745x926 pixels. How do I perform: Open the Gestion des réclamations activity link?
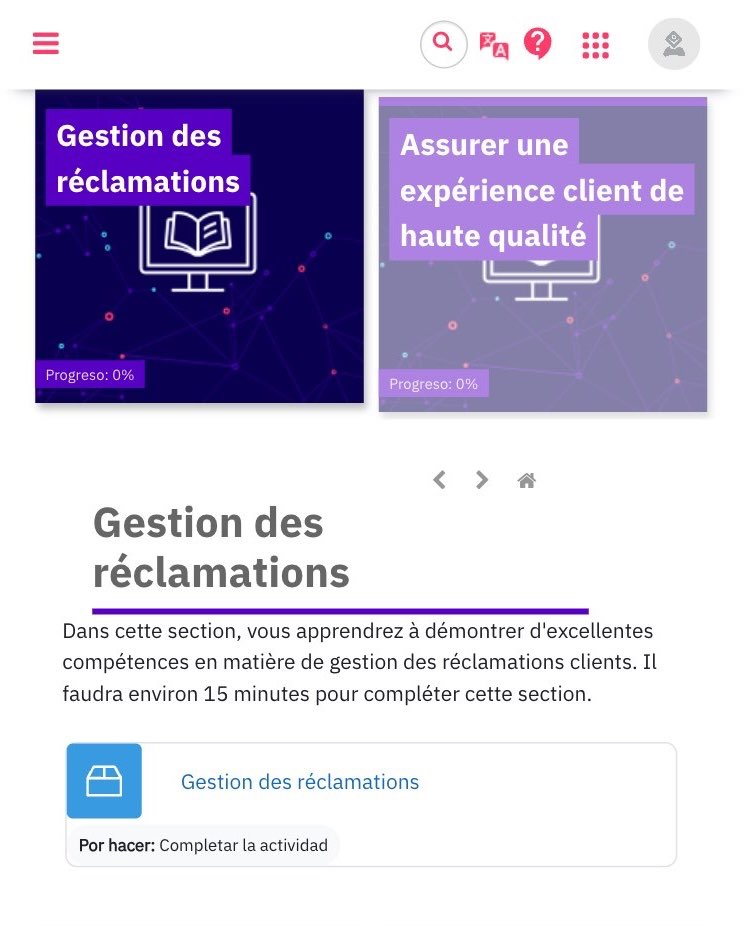click(x=300, y=782)
